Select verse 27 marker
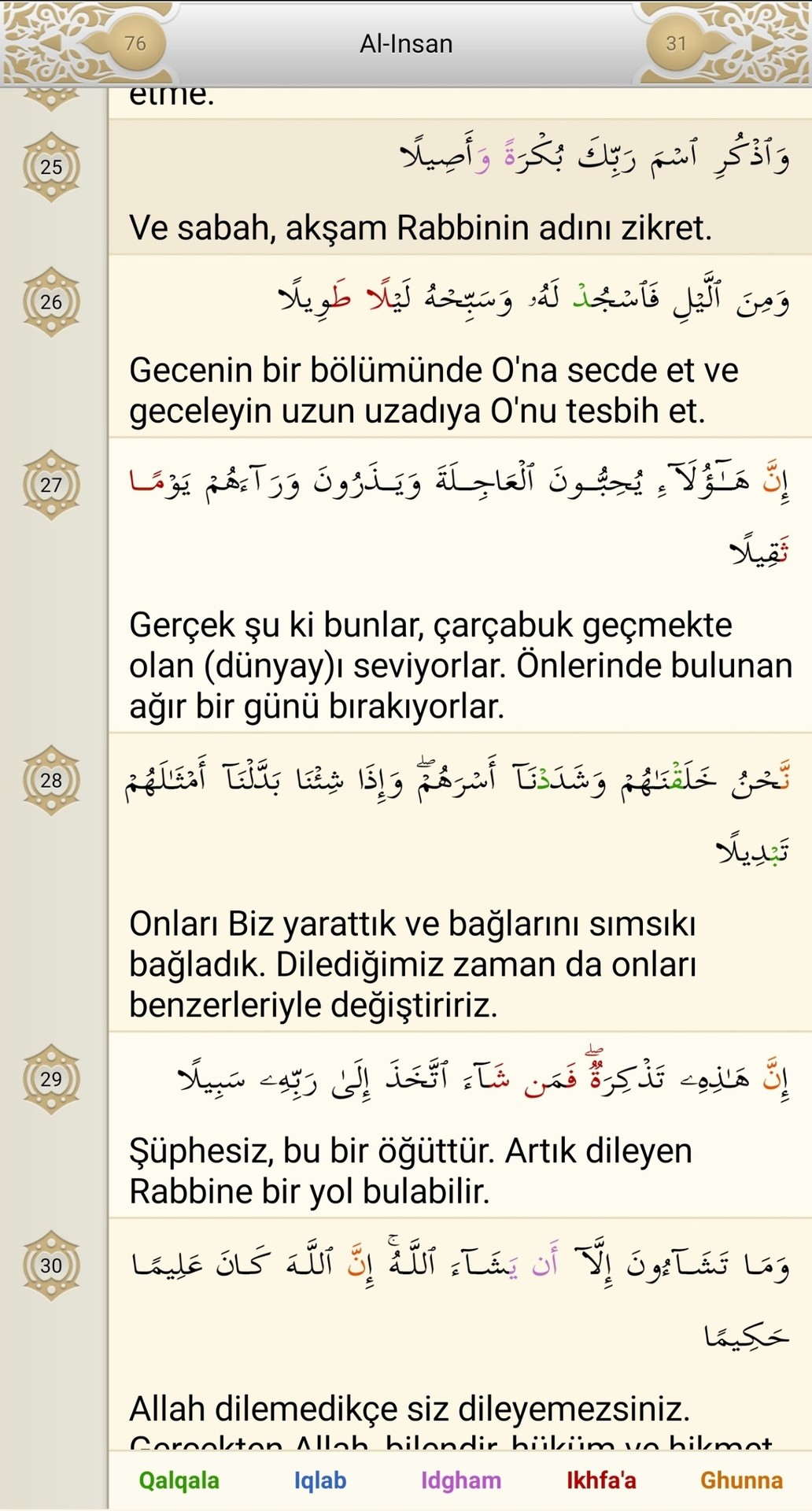 51,485
